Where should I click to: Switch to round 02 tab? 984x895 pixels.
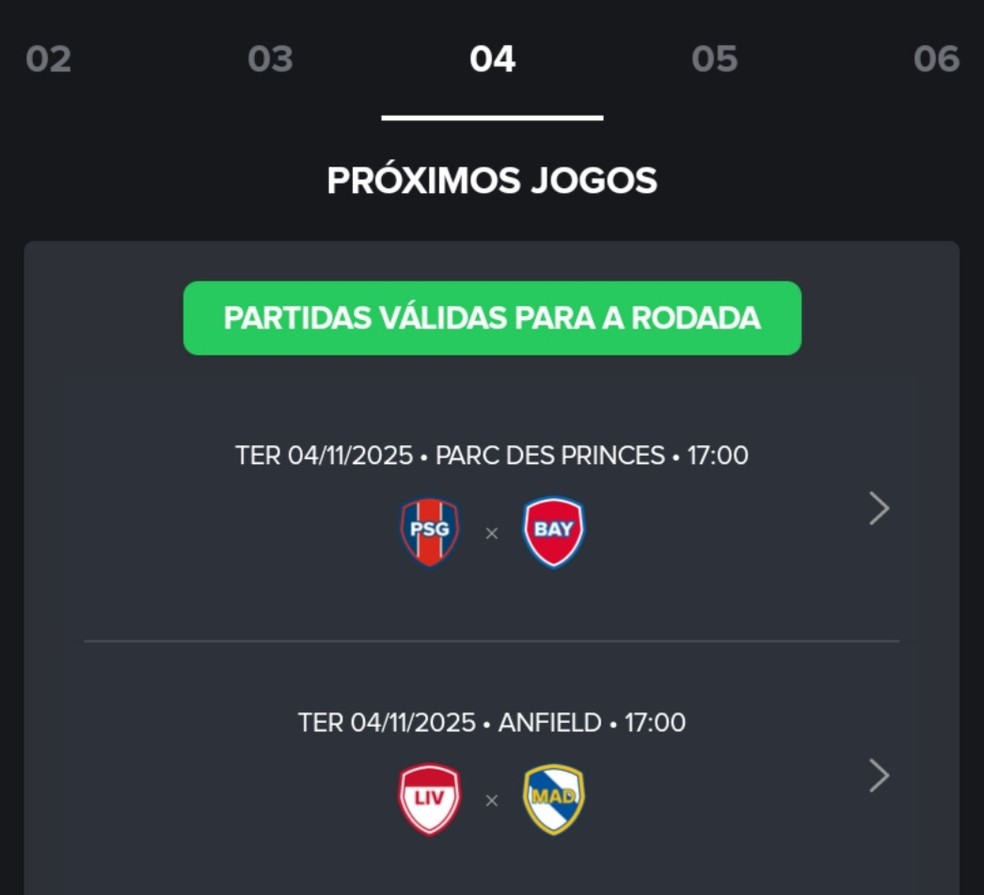[48, 59]
